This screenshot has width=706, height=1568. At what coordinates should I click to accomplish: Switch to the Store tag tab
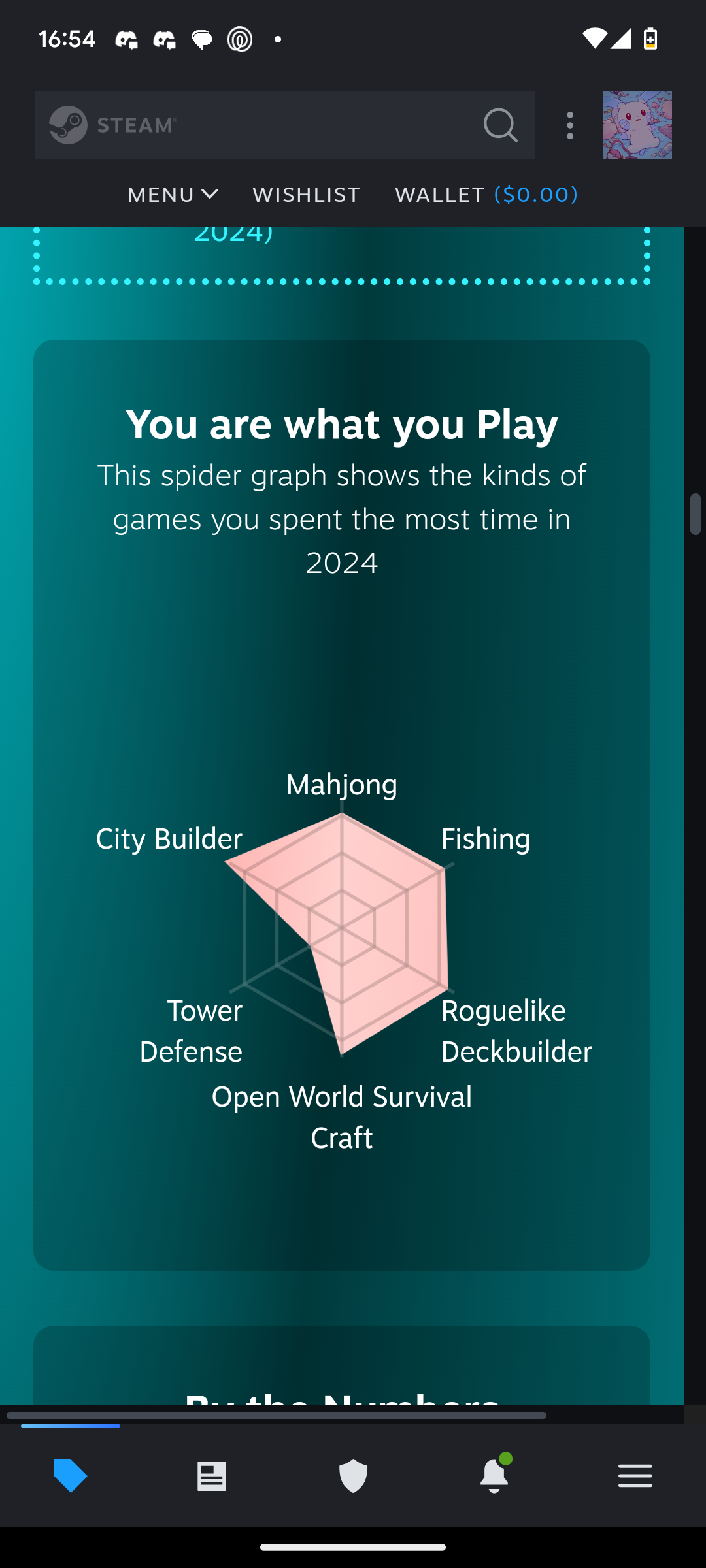click(x=71, y=1475)
